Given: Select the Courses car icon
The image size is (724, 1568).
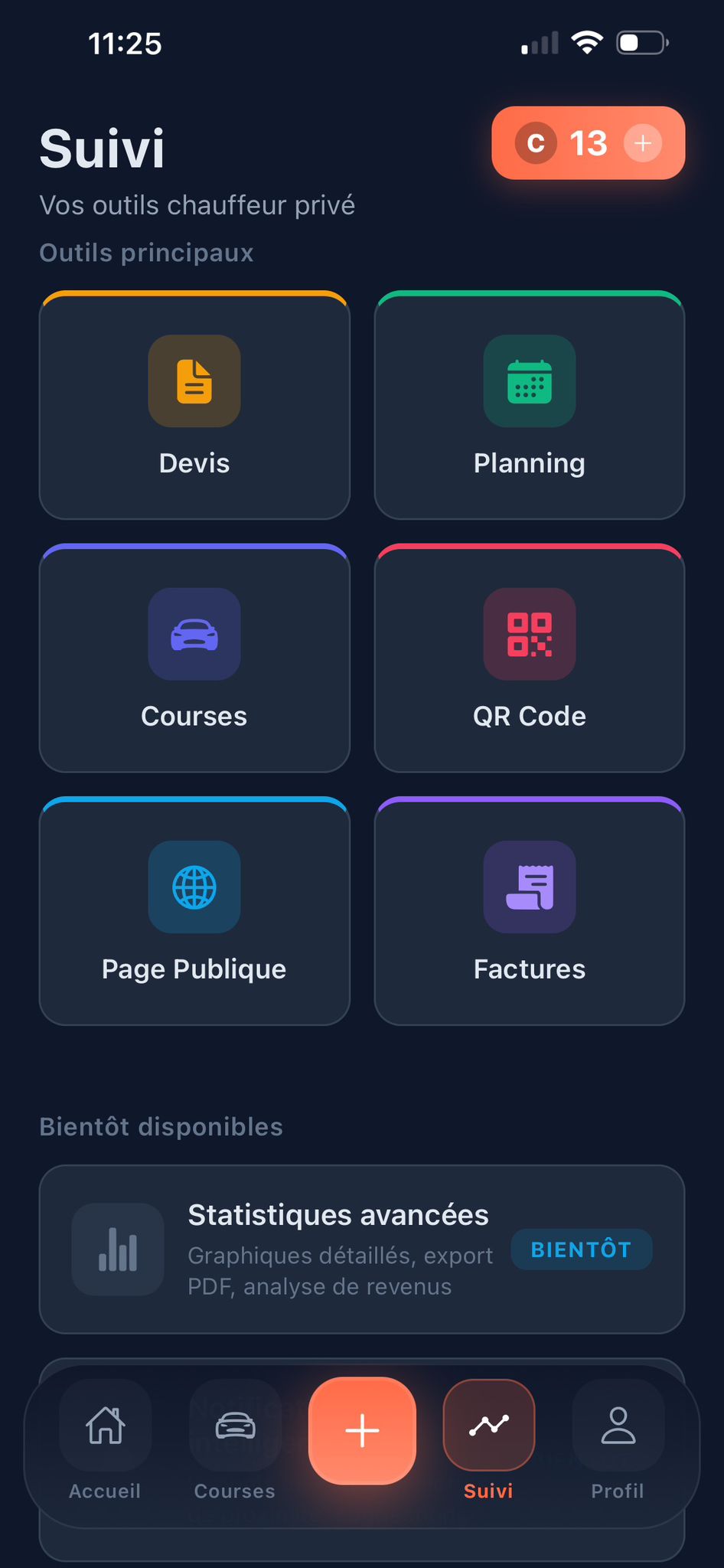Looking at the screenshot, I should tap(194, 635).
